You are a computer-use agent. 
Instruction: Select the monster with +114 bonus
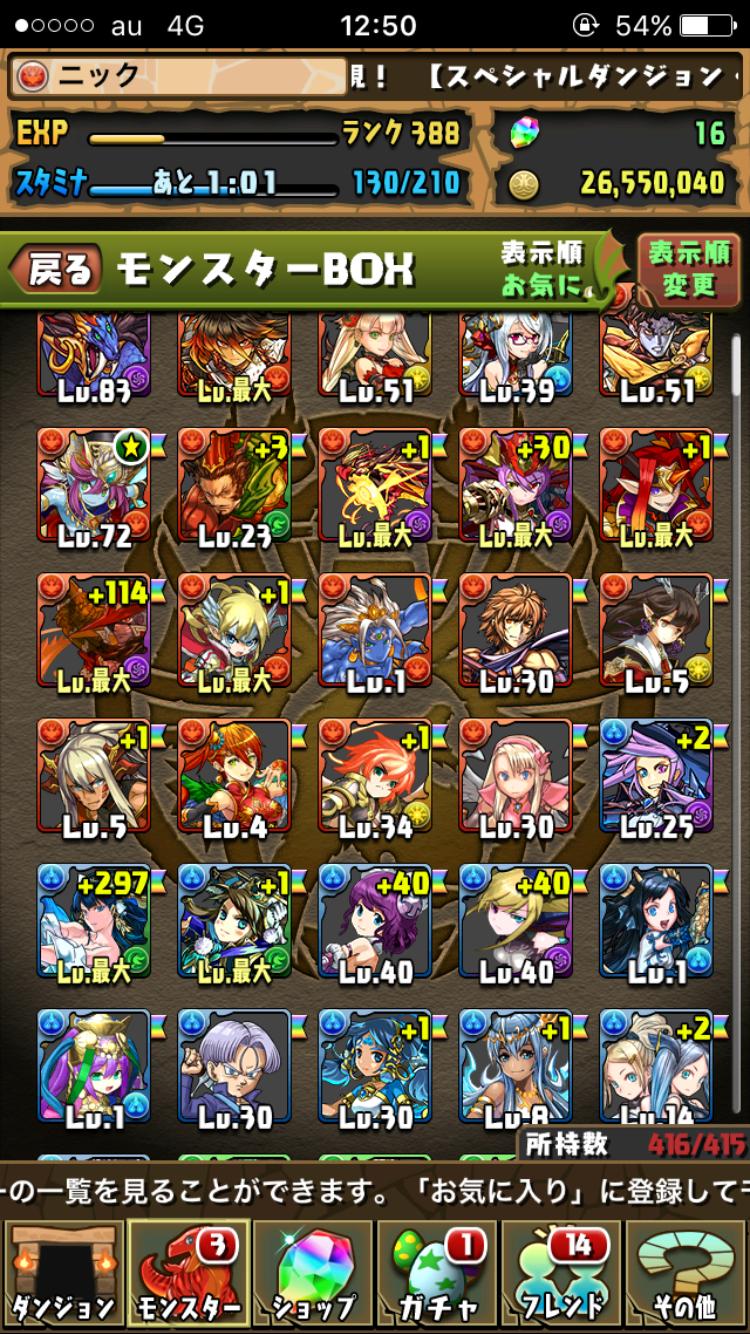click(x=94, y=632)
